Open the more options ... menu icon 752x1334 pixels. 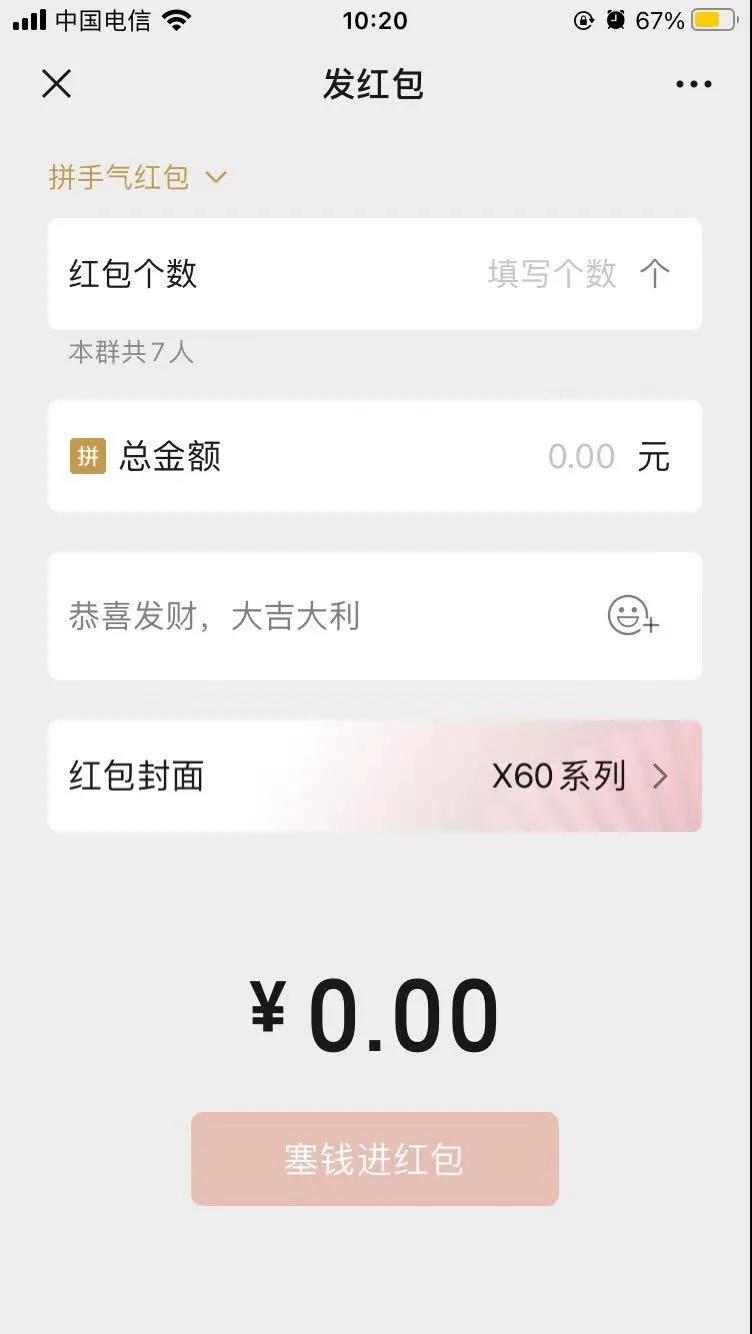[x=693, y=84]
